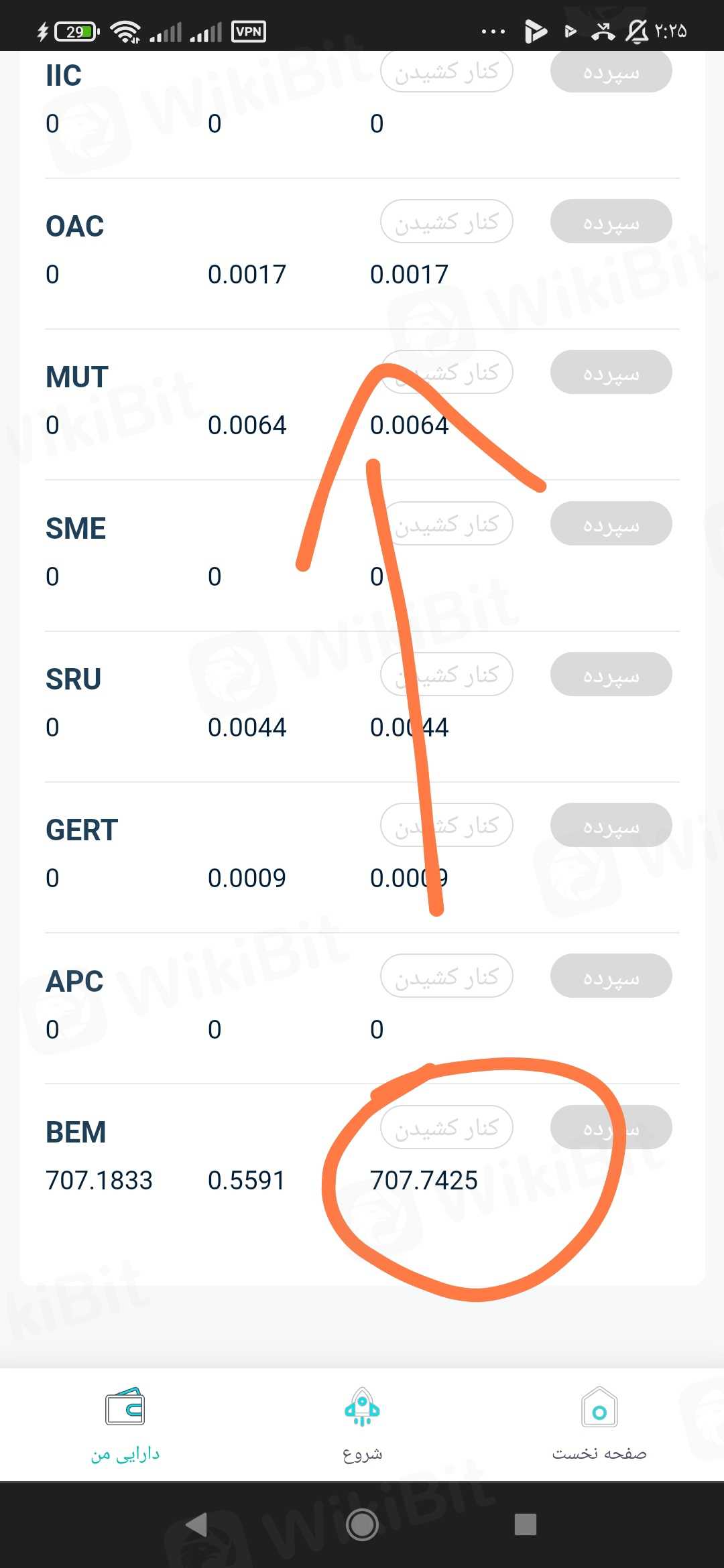Tap the system home button
The width and height of the screenshot is (724, 1568).
click(362, 1525)
